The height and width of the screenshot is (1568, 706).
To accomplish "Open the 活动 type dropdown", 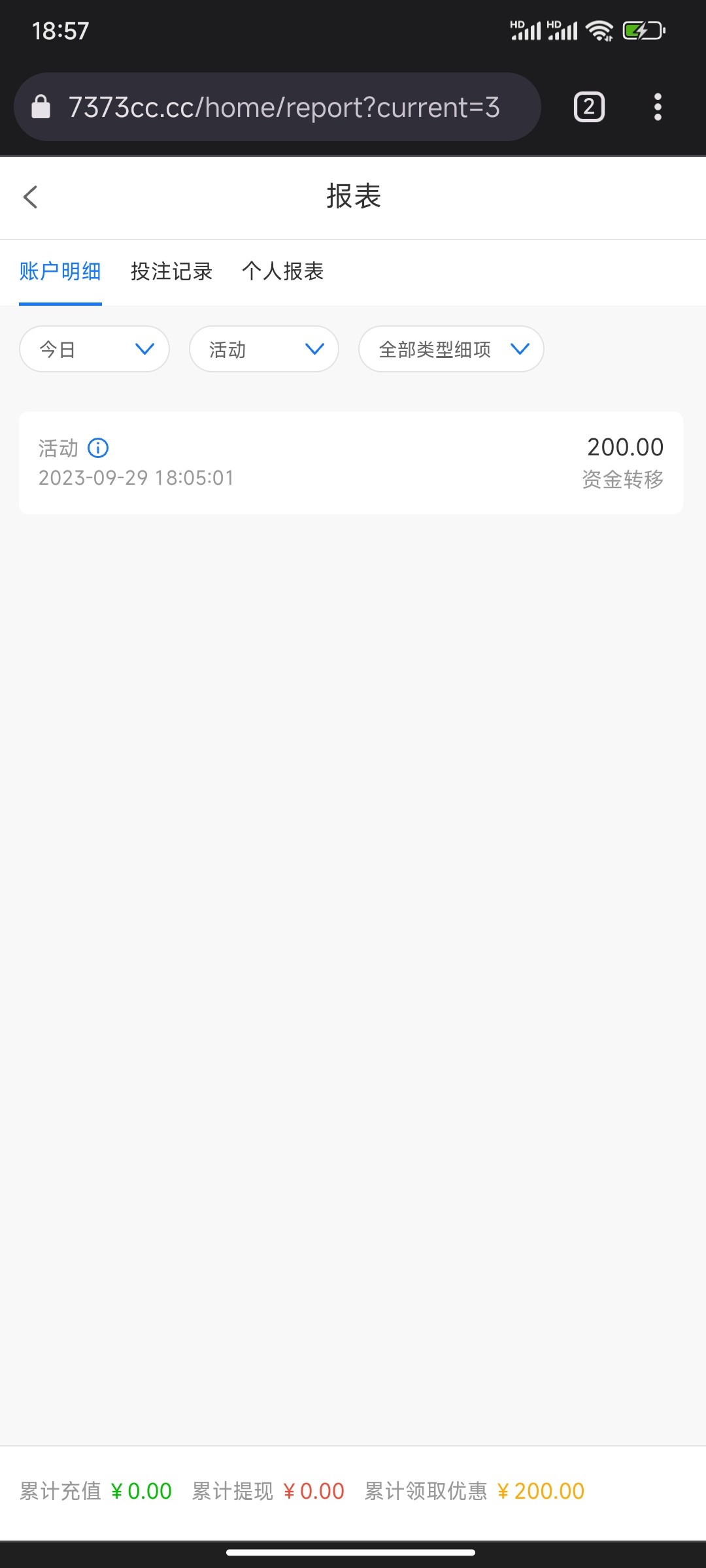I will 264,350.
